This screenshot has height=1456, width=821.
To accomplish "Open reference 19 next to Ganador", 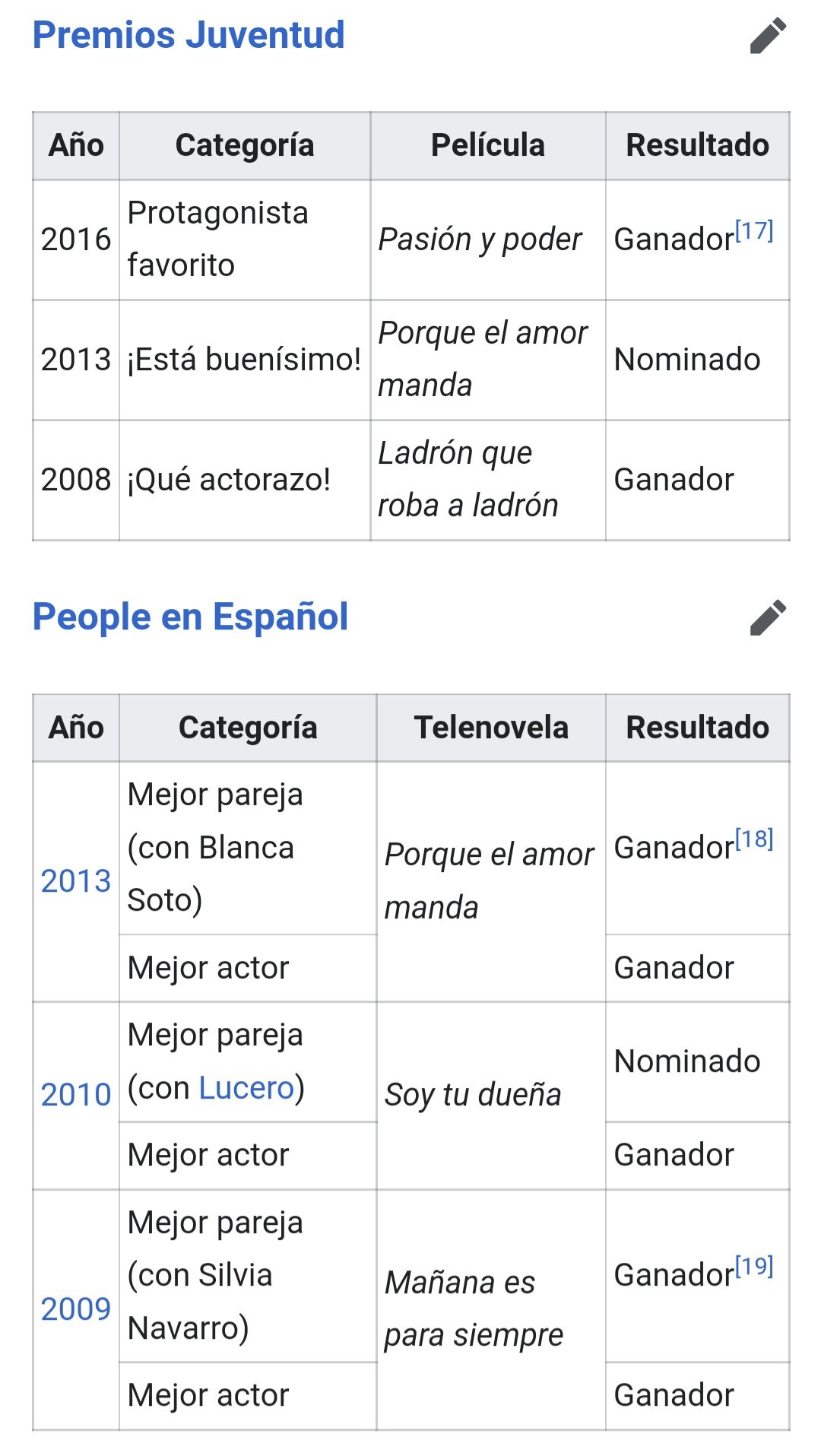I will tap(754, 1266).
